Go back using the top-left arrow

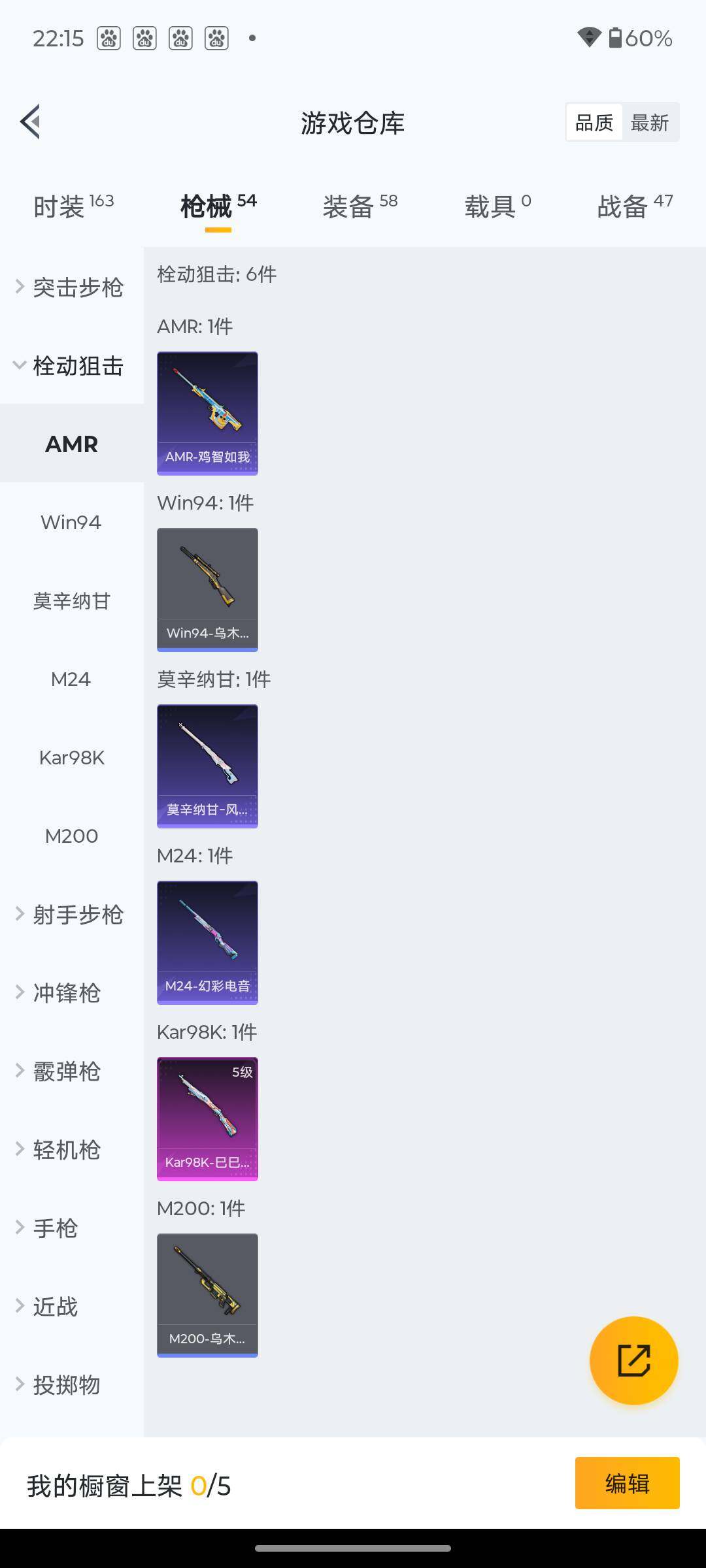30,122
